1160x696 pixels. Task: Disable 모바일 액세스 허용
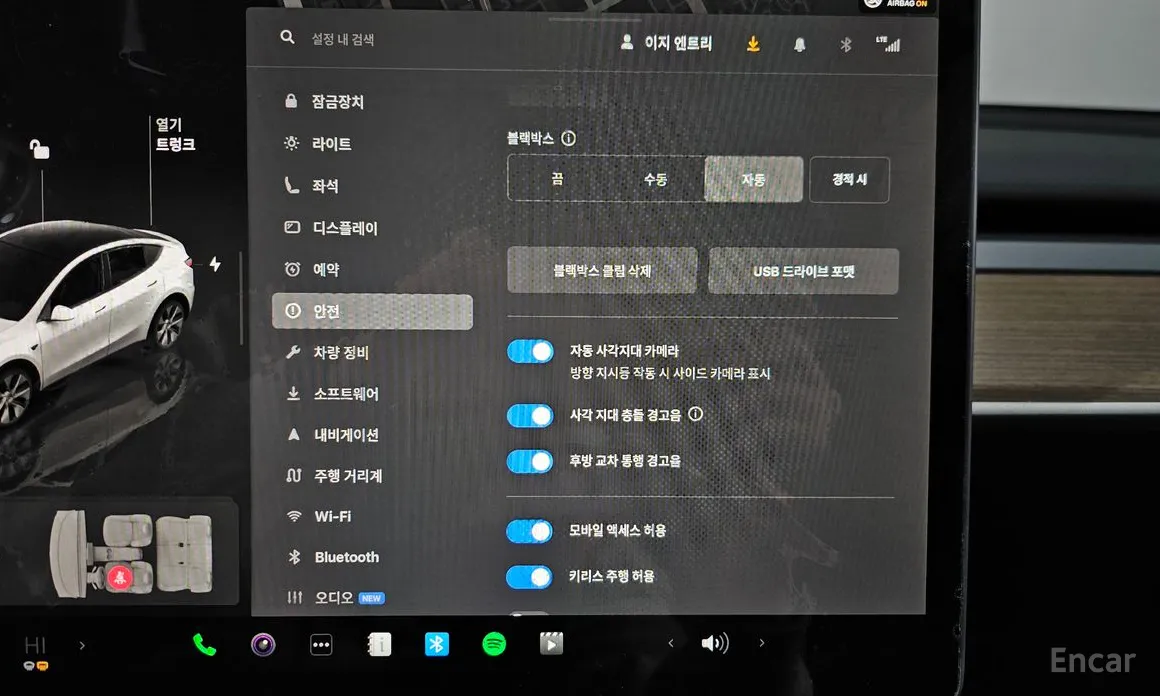pyautogui.click(x=530, y=531)
